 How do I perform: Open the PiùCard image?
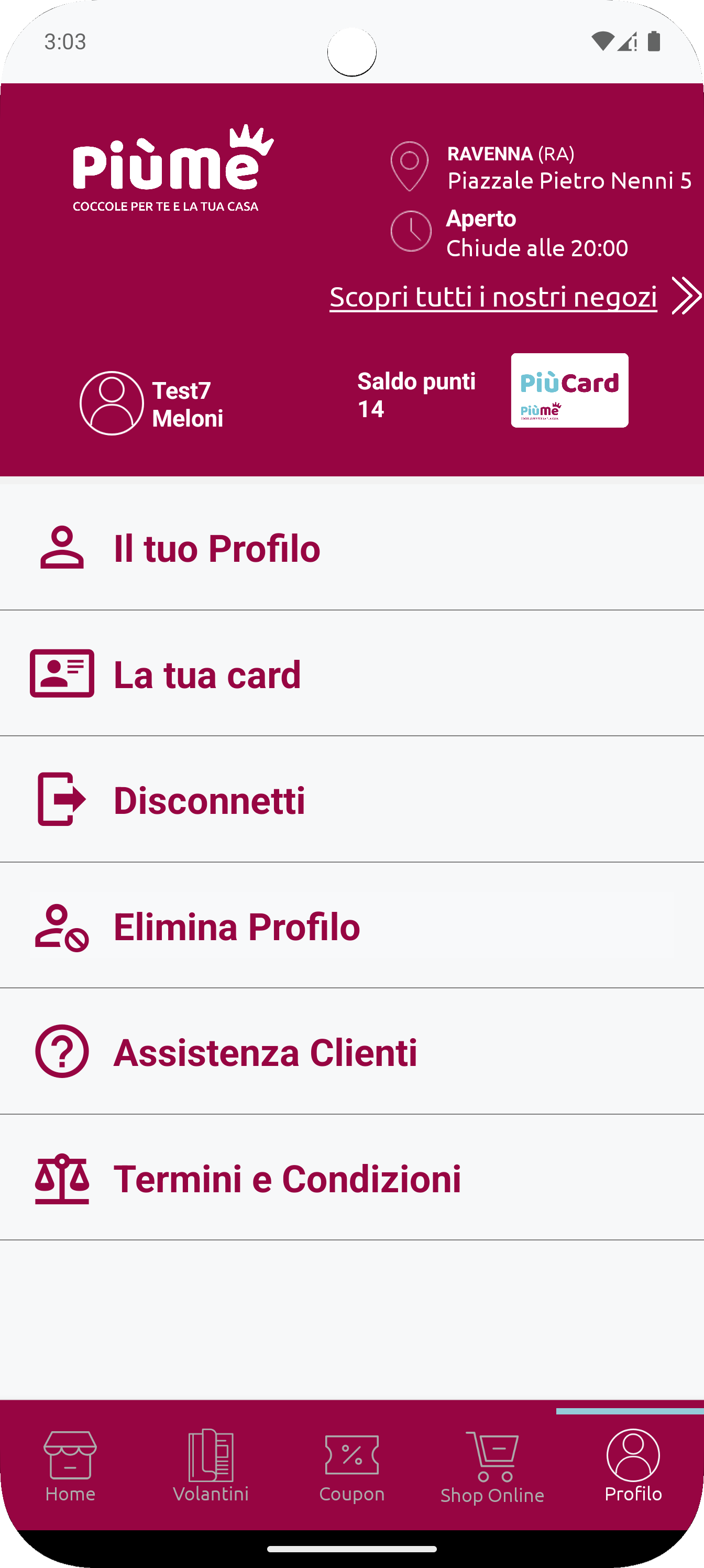pos(569,390)
